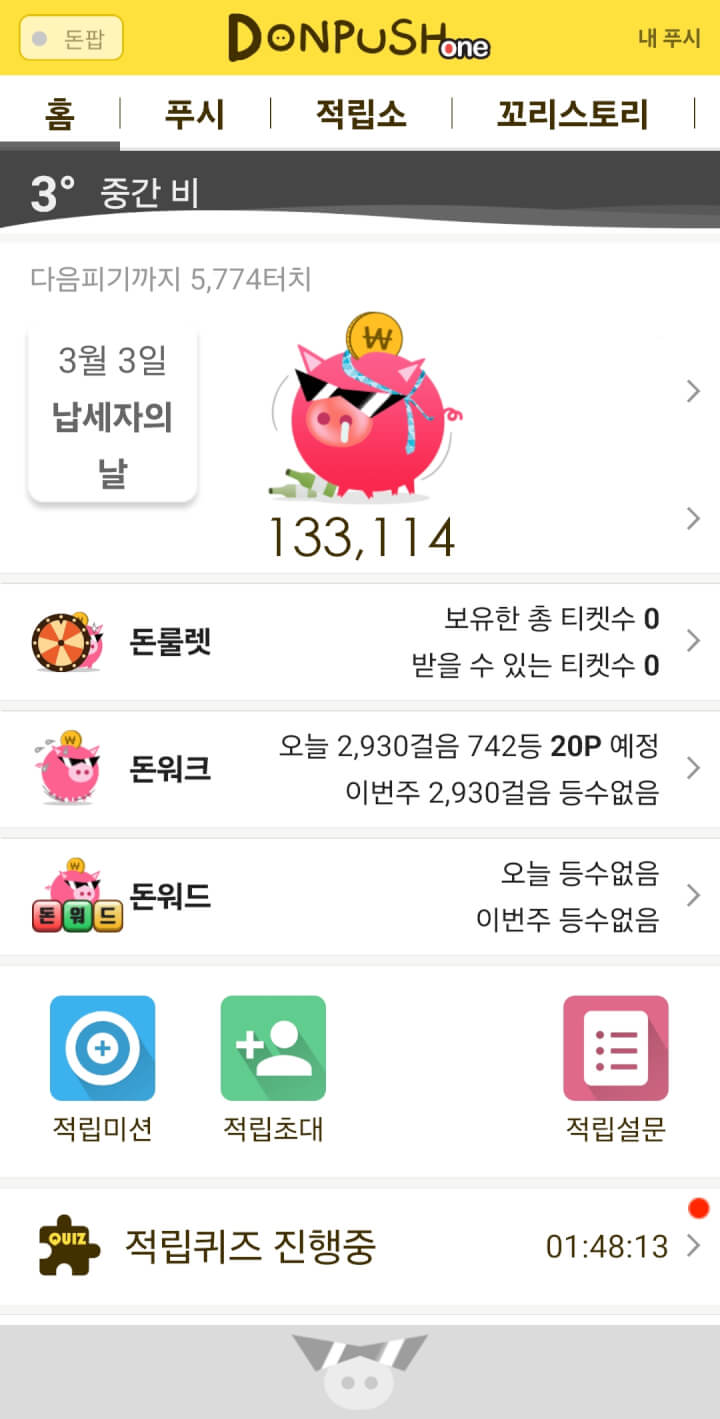Toggle the 돈팝 switch
Viewport: 720px width, 1419px height.
[x=71, y=38]
